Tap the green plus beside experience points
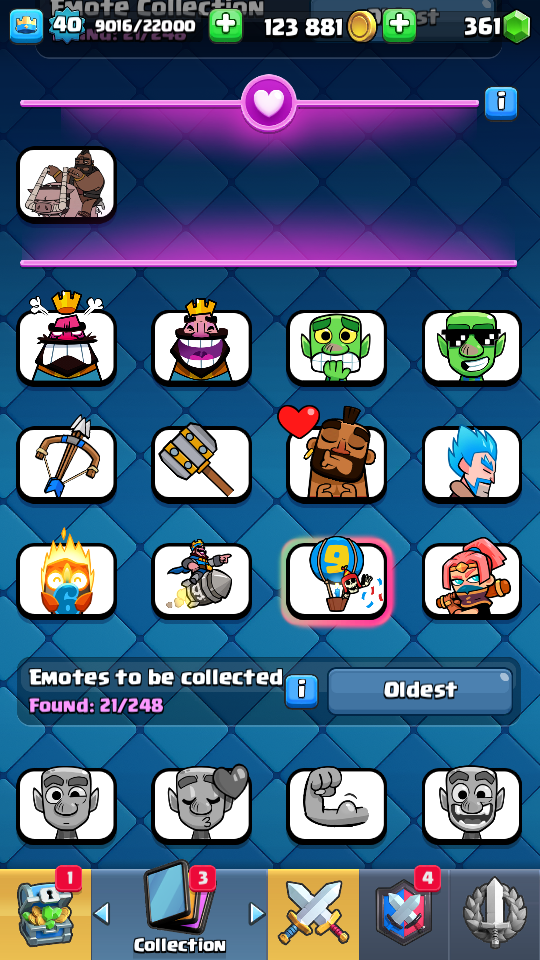The width and height of the screenshot is (540, 960). click(x=225, y=26)
